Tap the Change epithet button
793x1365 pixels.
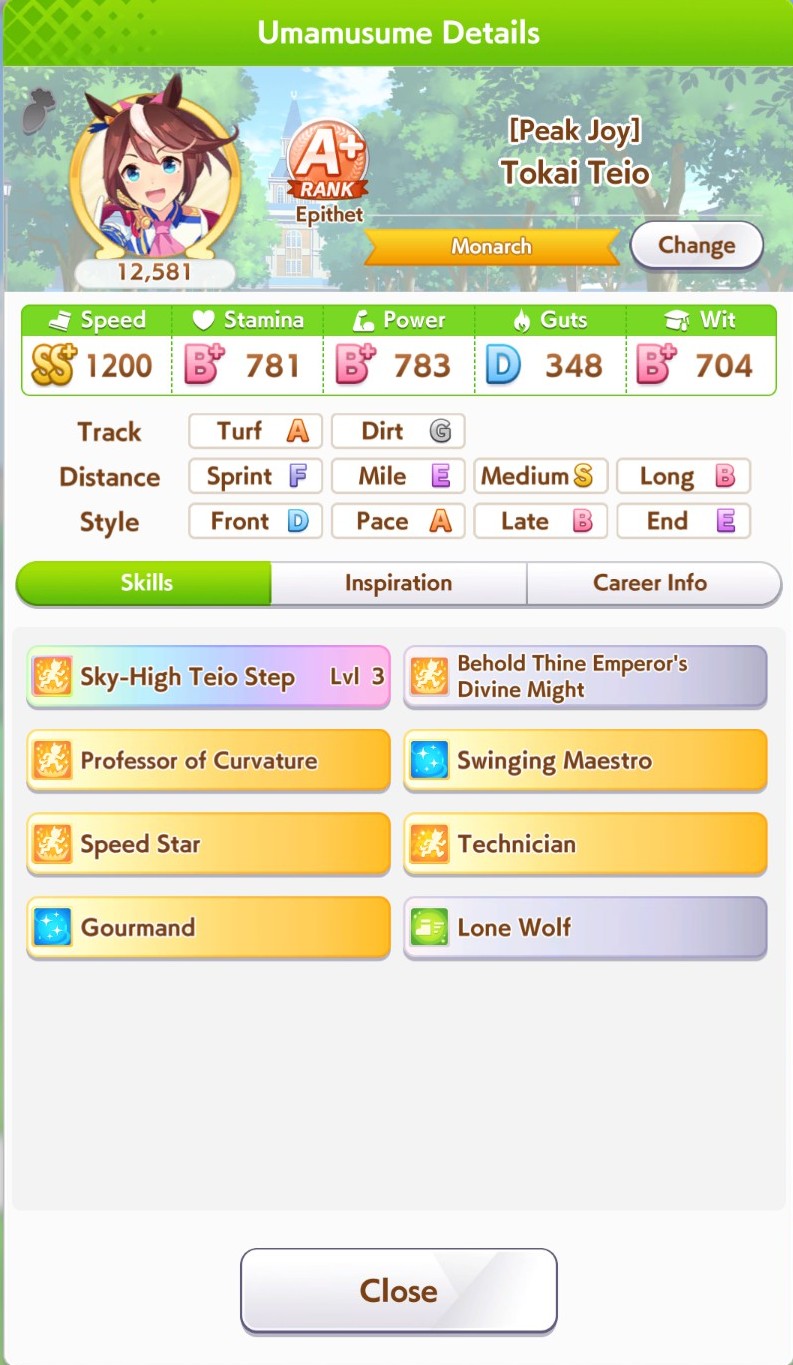(696, 245)
